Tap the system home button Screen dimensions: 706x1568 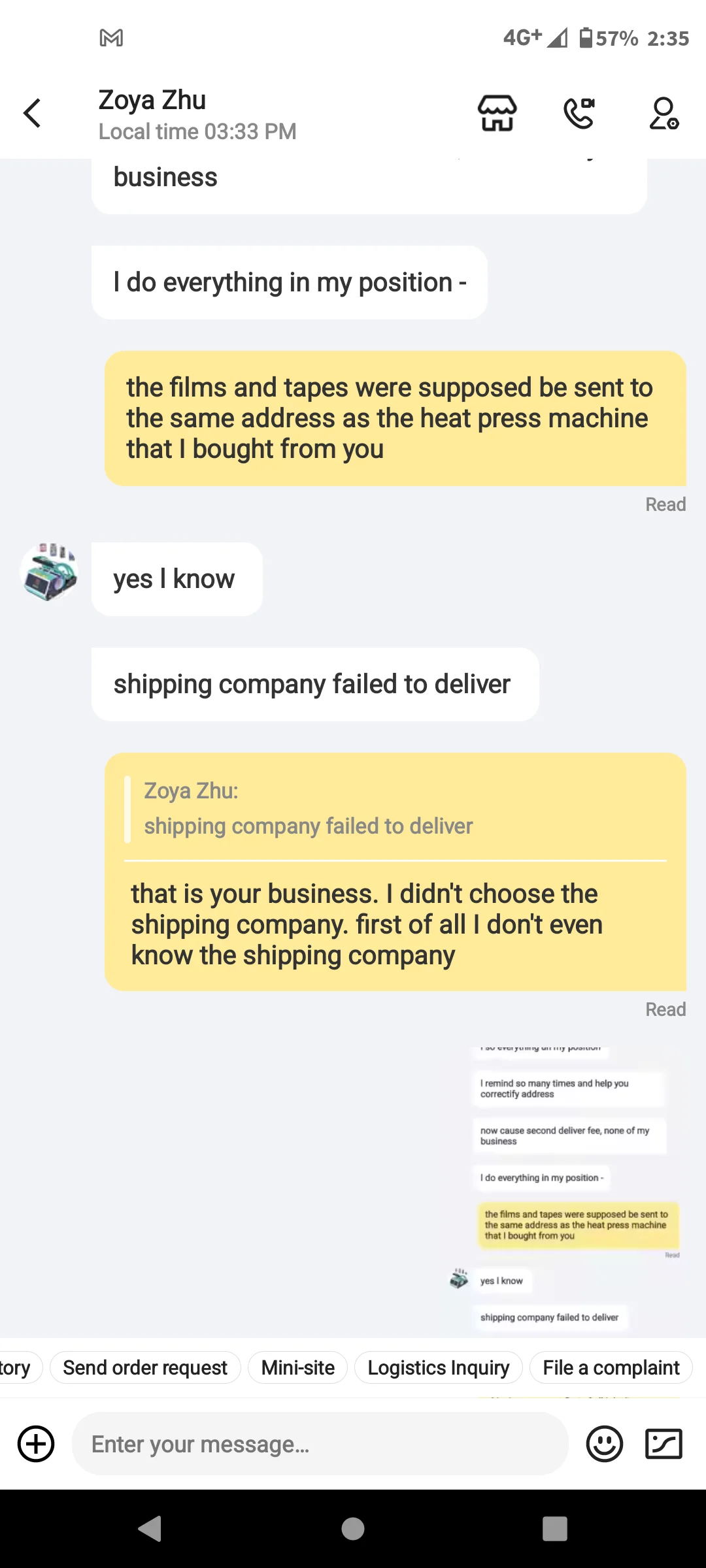click(x=353, y=1529)
